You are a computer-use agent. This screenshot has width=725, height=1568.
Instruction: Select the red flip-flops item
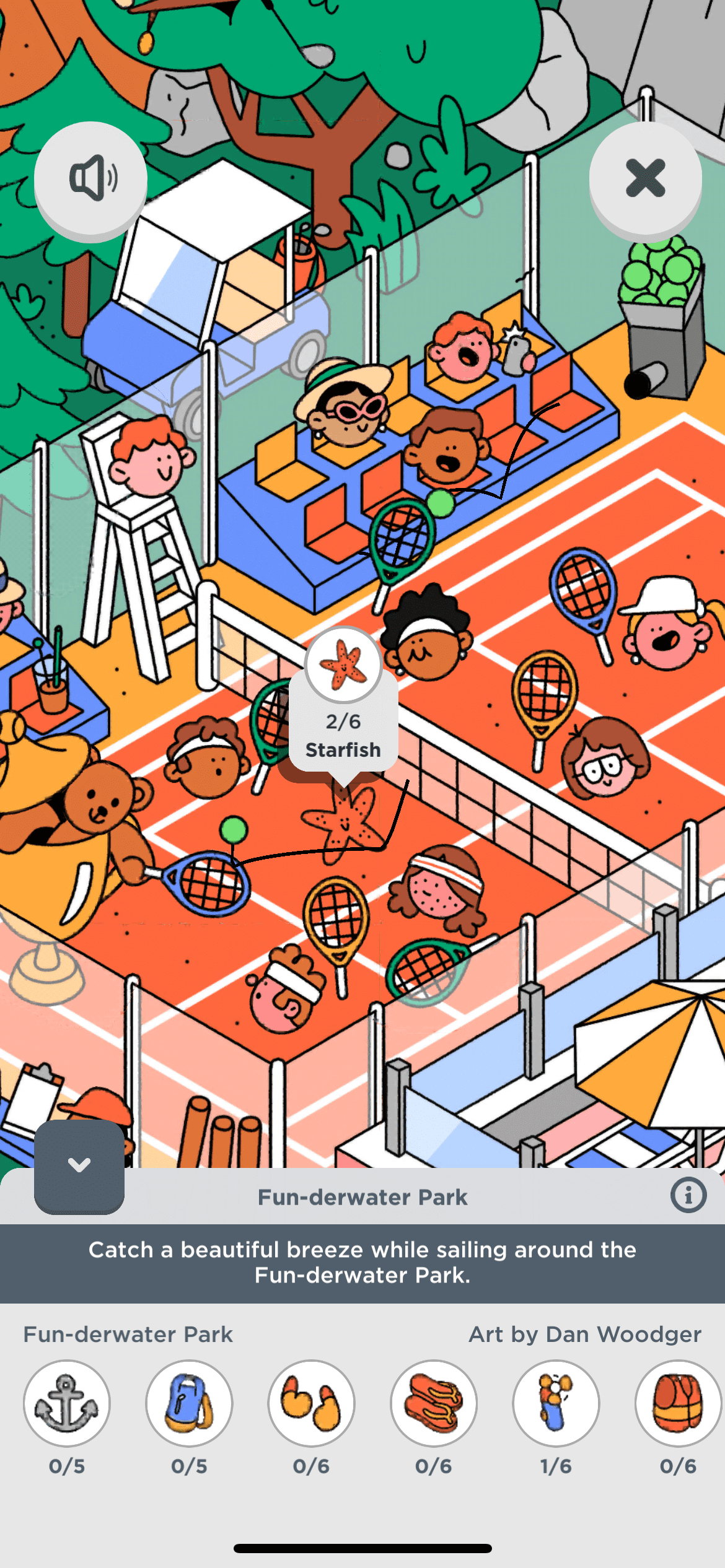[433, 1403]
